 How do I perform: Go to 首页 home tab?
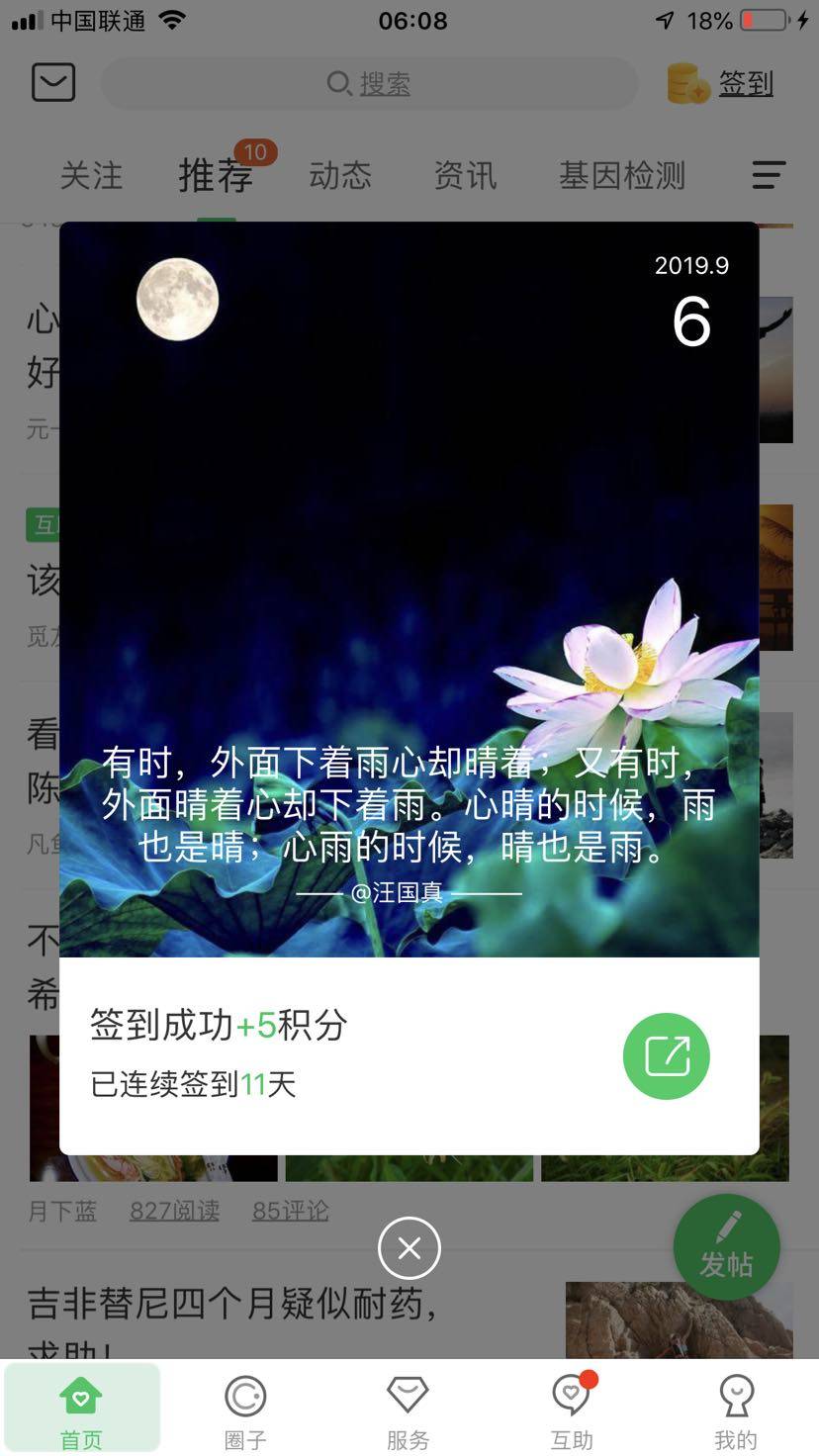[x=81, y=1409]
